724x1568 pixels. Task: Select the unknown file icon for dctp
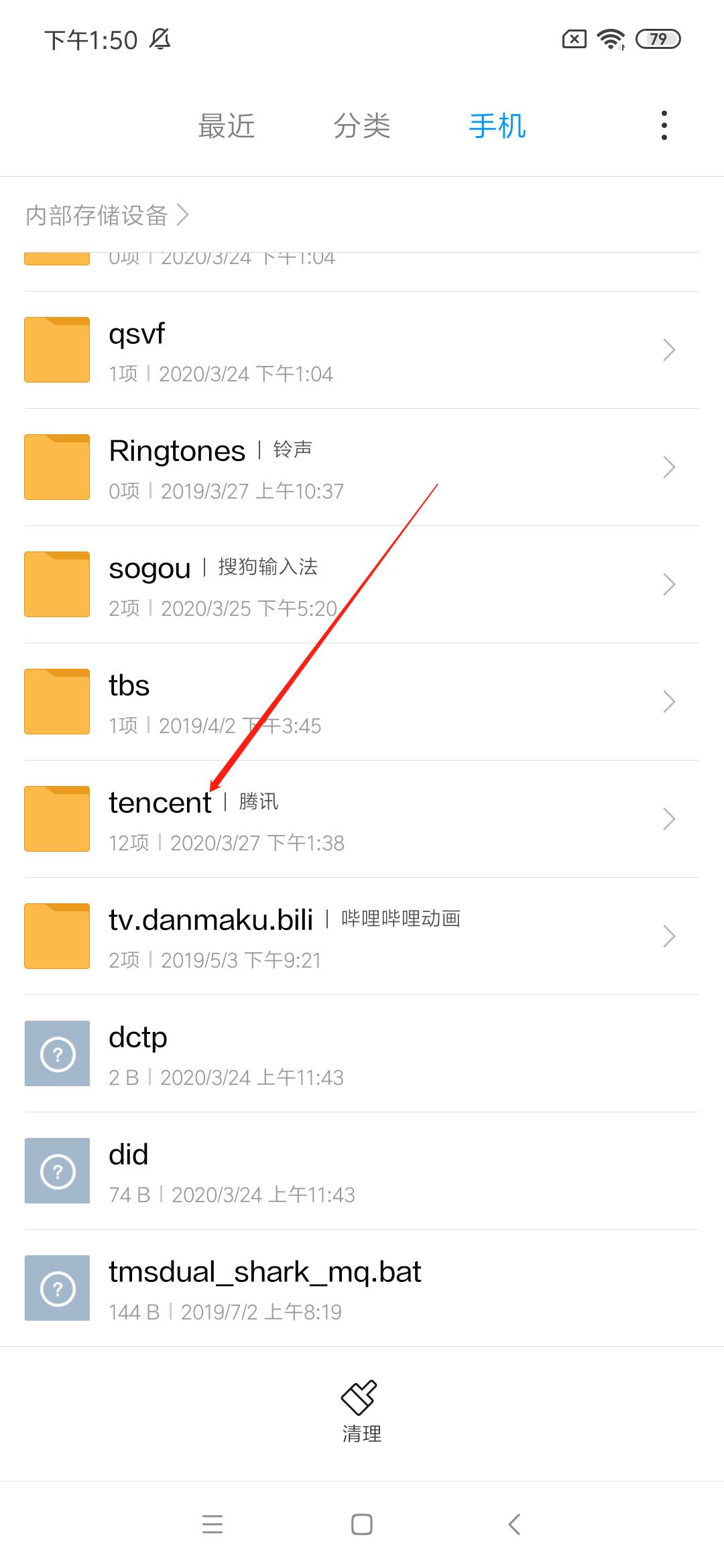click(x=56, y=1053)
